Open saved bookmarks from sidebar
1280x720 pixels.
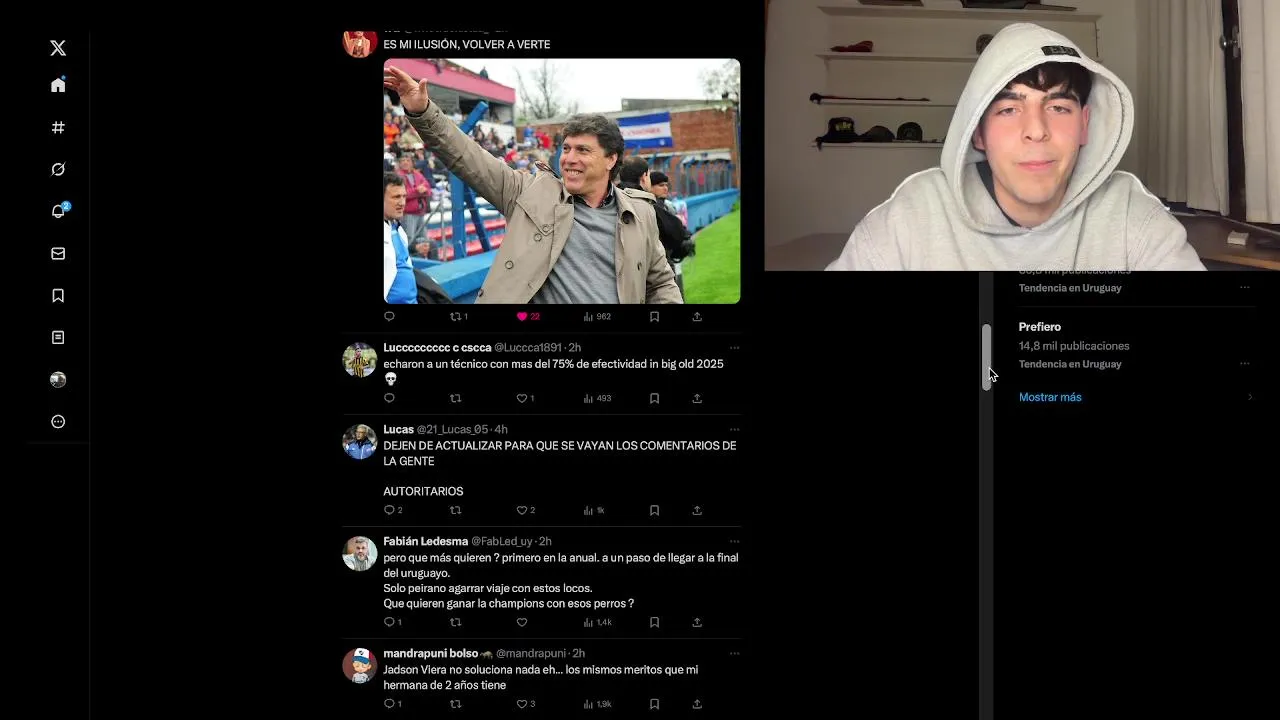58,296
